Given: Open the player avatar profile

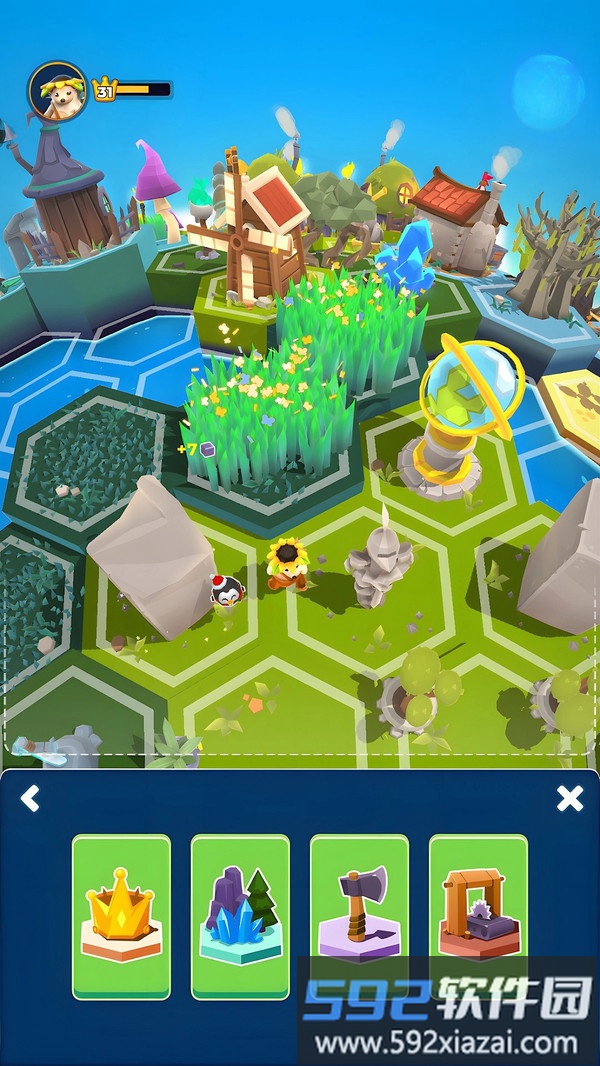Looking at the screenshot, I should point(57,91).
